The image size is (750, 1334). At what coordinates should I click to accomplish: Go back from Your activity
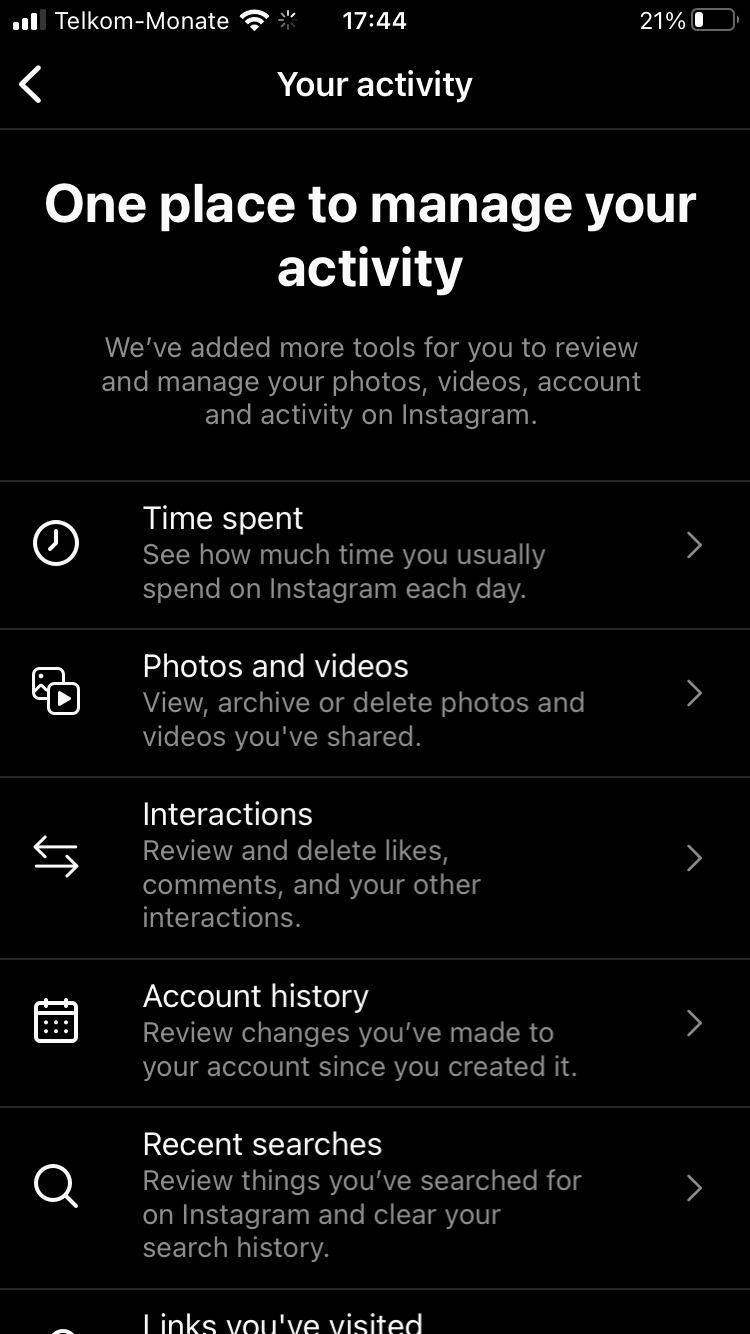pyautogui.click(x=31, y=85)
